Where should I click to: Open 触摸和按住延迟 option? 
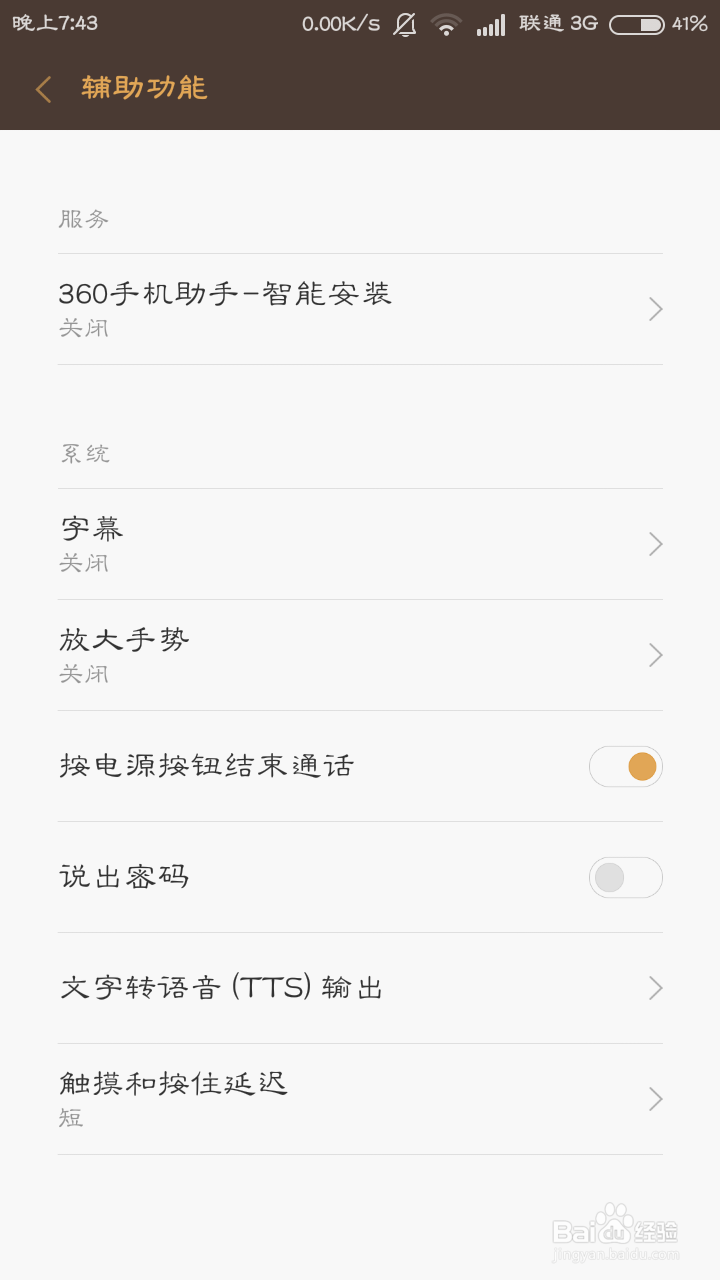click(360, 1099)
